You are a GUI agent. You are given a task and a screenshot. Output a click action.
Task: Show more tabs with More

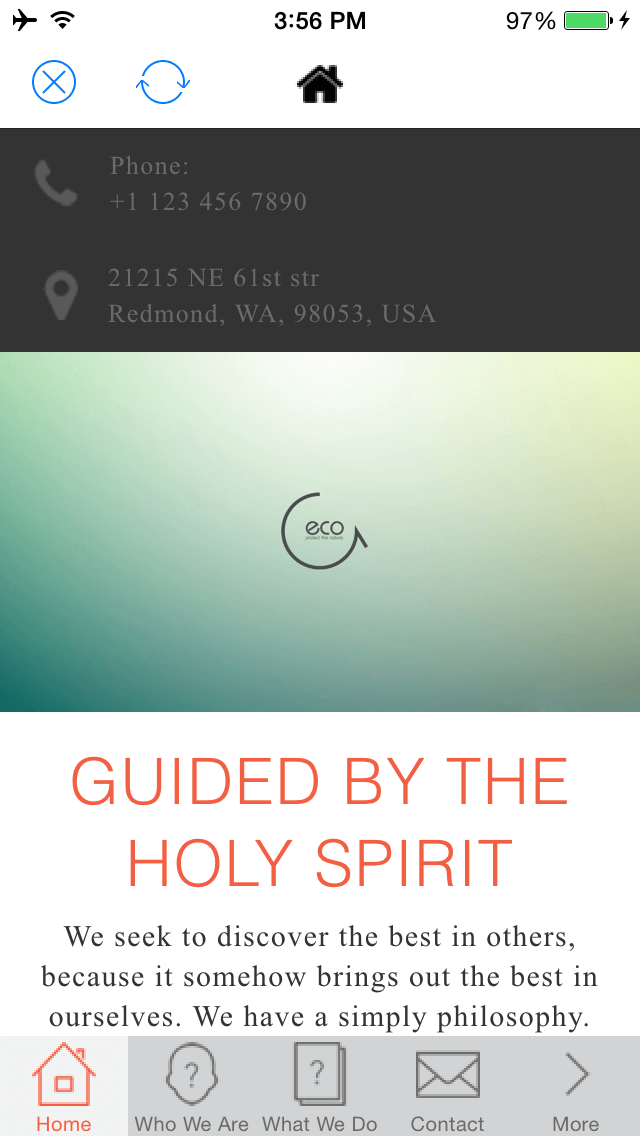[x=576, y=1086]
